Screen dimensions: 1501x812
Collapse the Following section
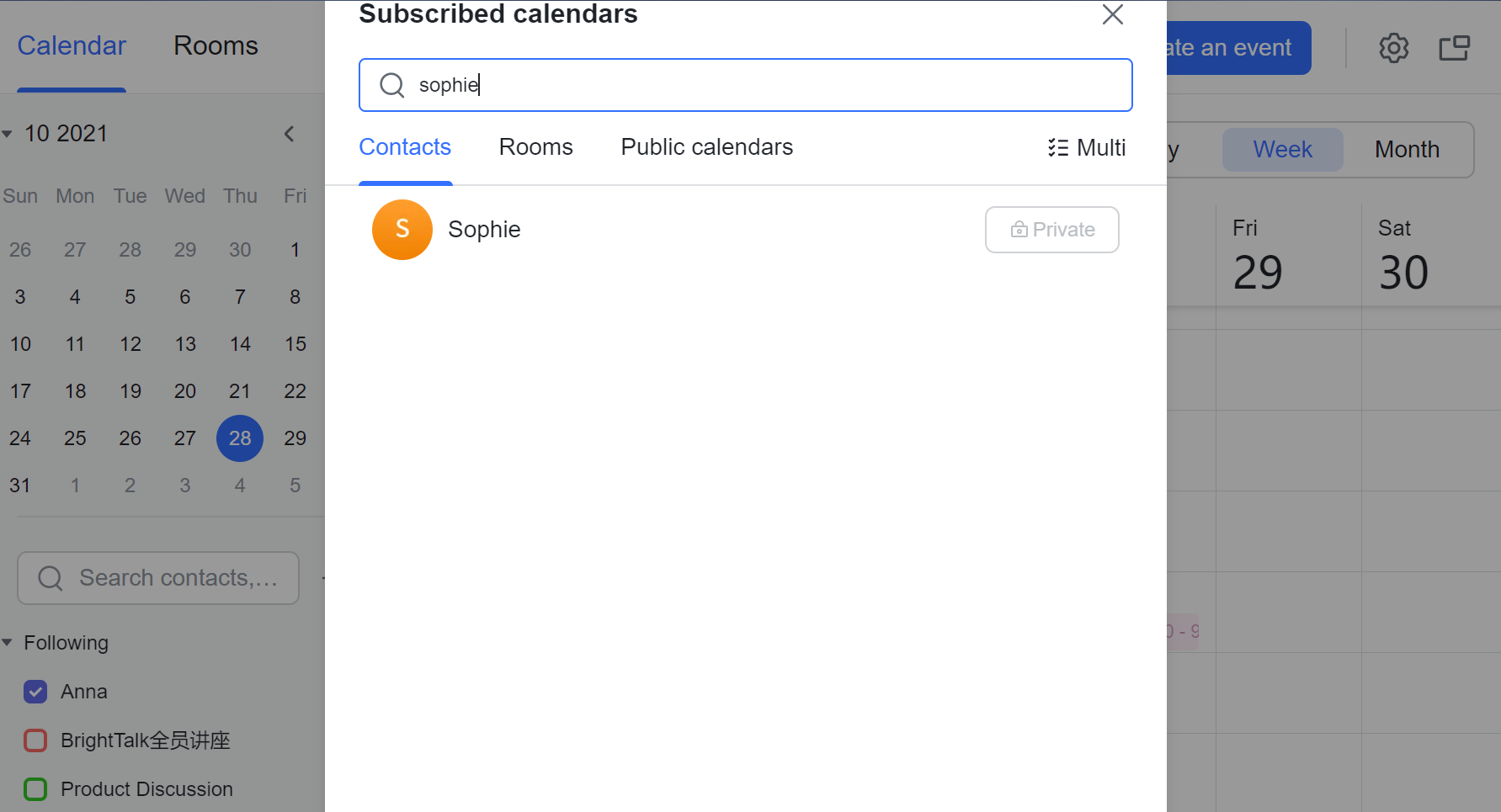pos(8,643)
